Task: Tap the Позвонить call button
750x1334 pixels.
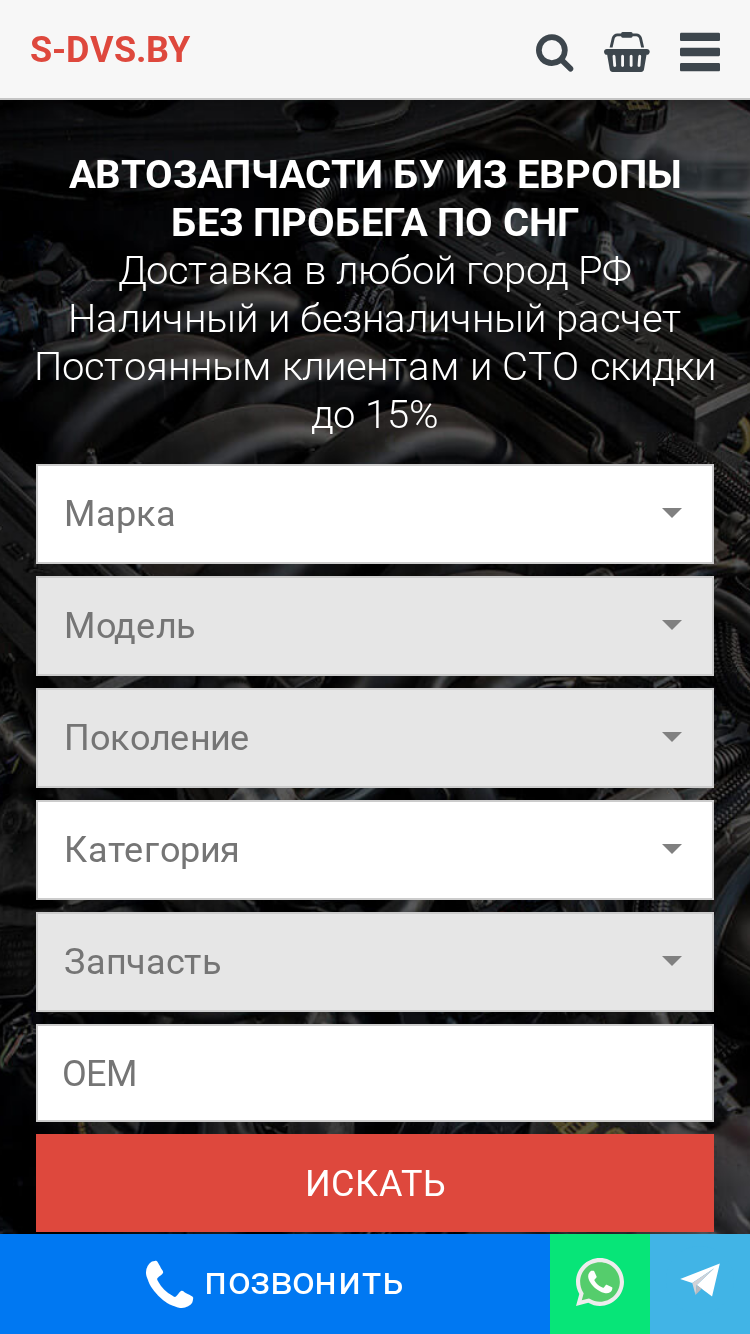Action: (275, 1284)
